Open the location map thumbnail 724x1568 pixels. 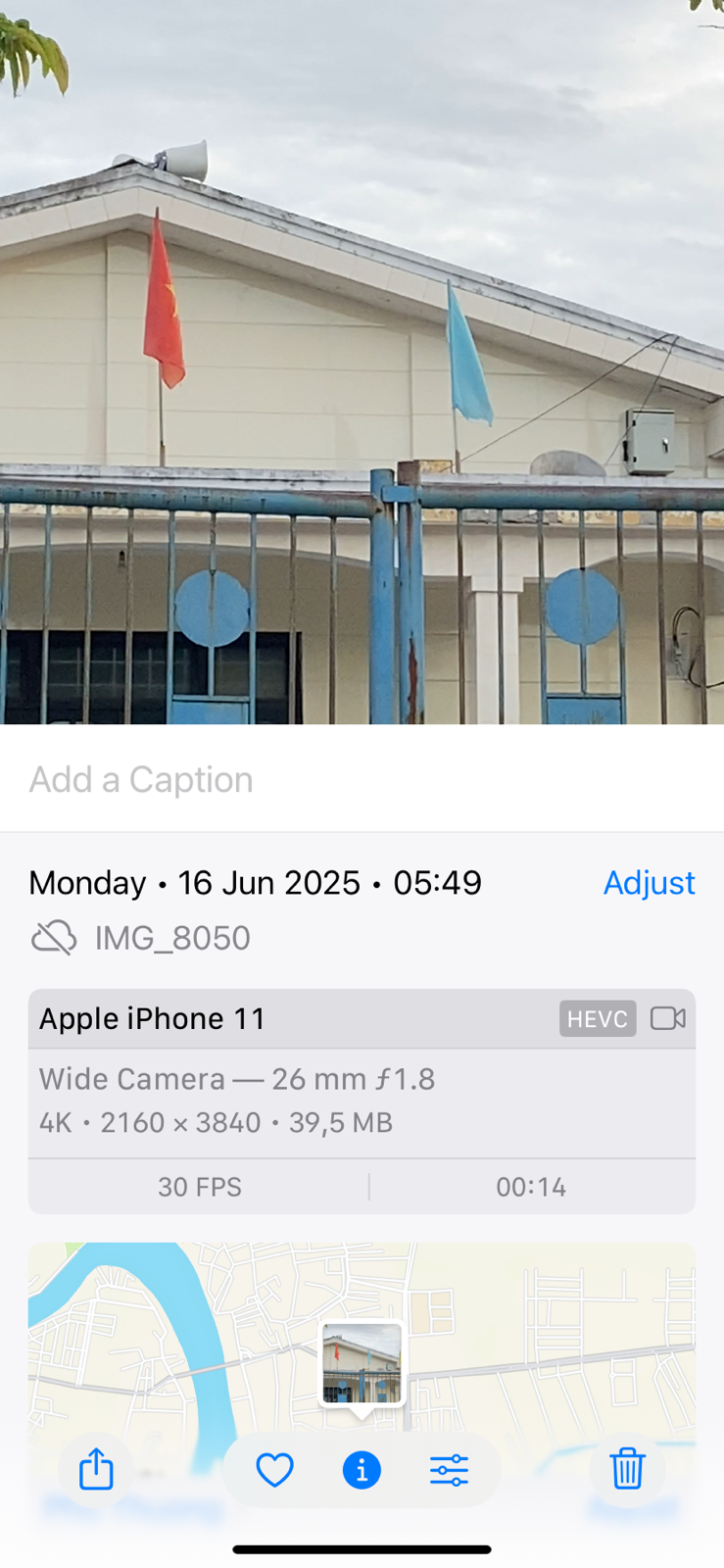click(x=362, y=1363)
